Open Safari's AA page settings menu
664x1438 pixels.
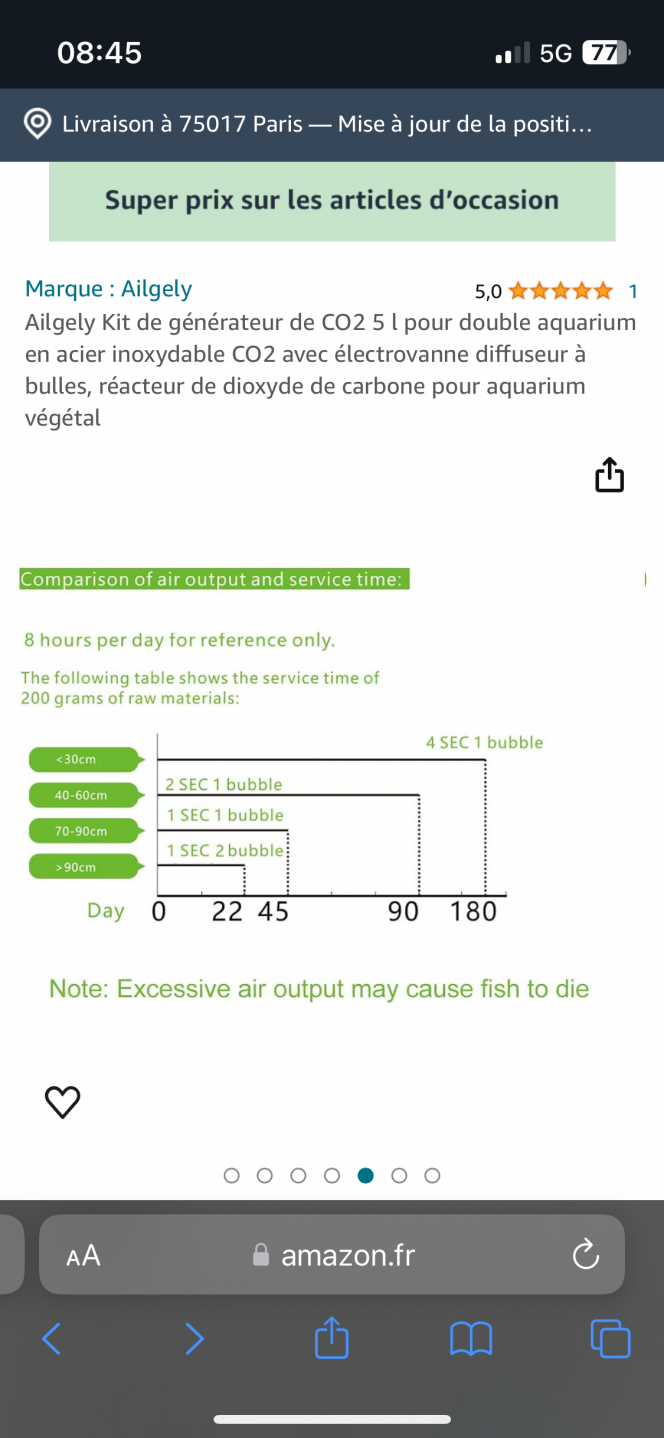coord(84,1256)
